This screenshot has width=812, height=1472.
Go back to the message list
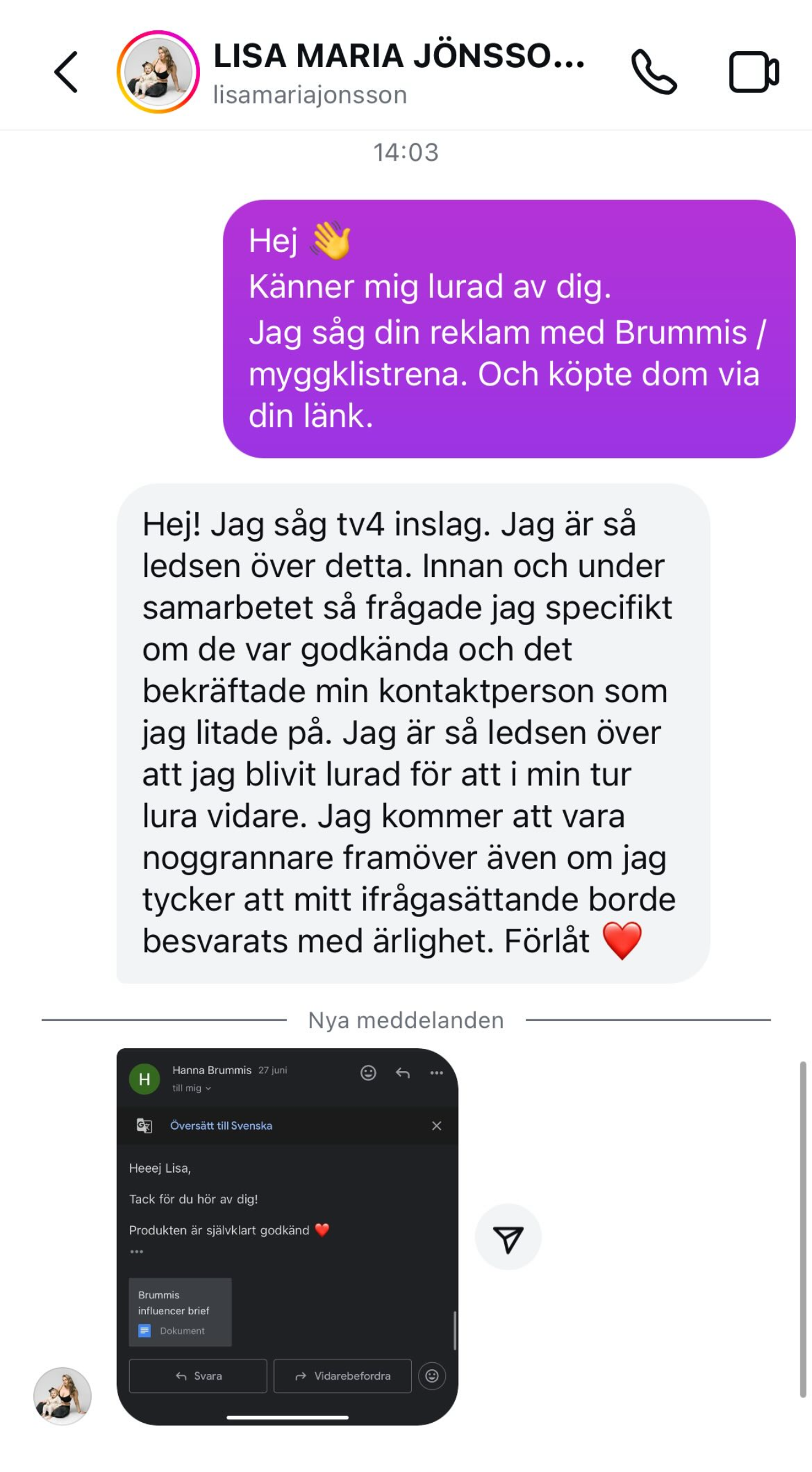66,72
